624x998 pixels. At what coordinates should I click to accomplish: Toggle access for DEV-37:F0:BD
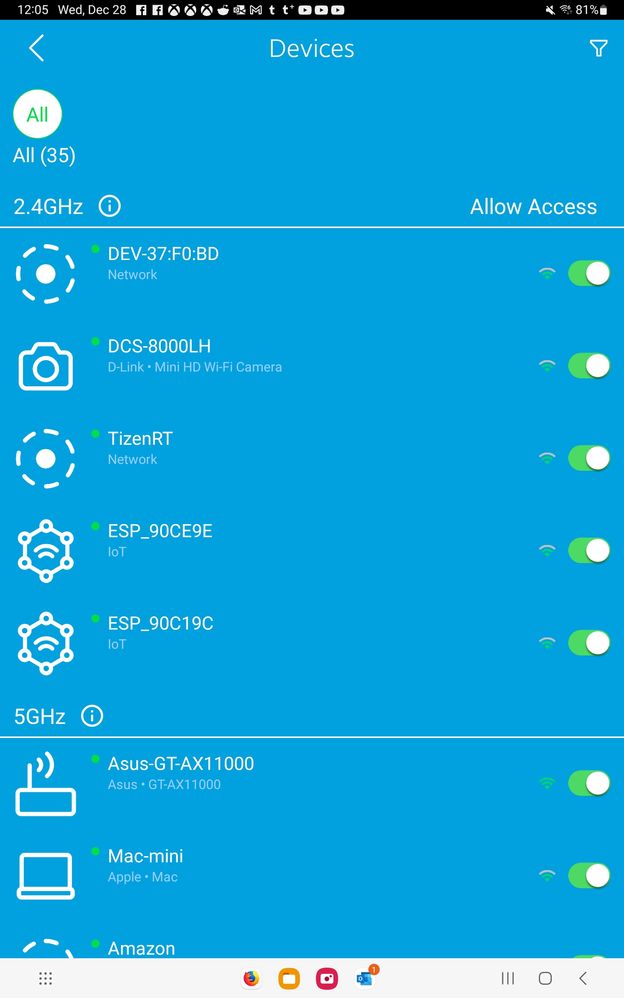[x=588, y=273]
